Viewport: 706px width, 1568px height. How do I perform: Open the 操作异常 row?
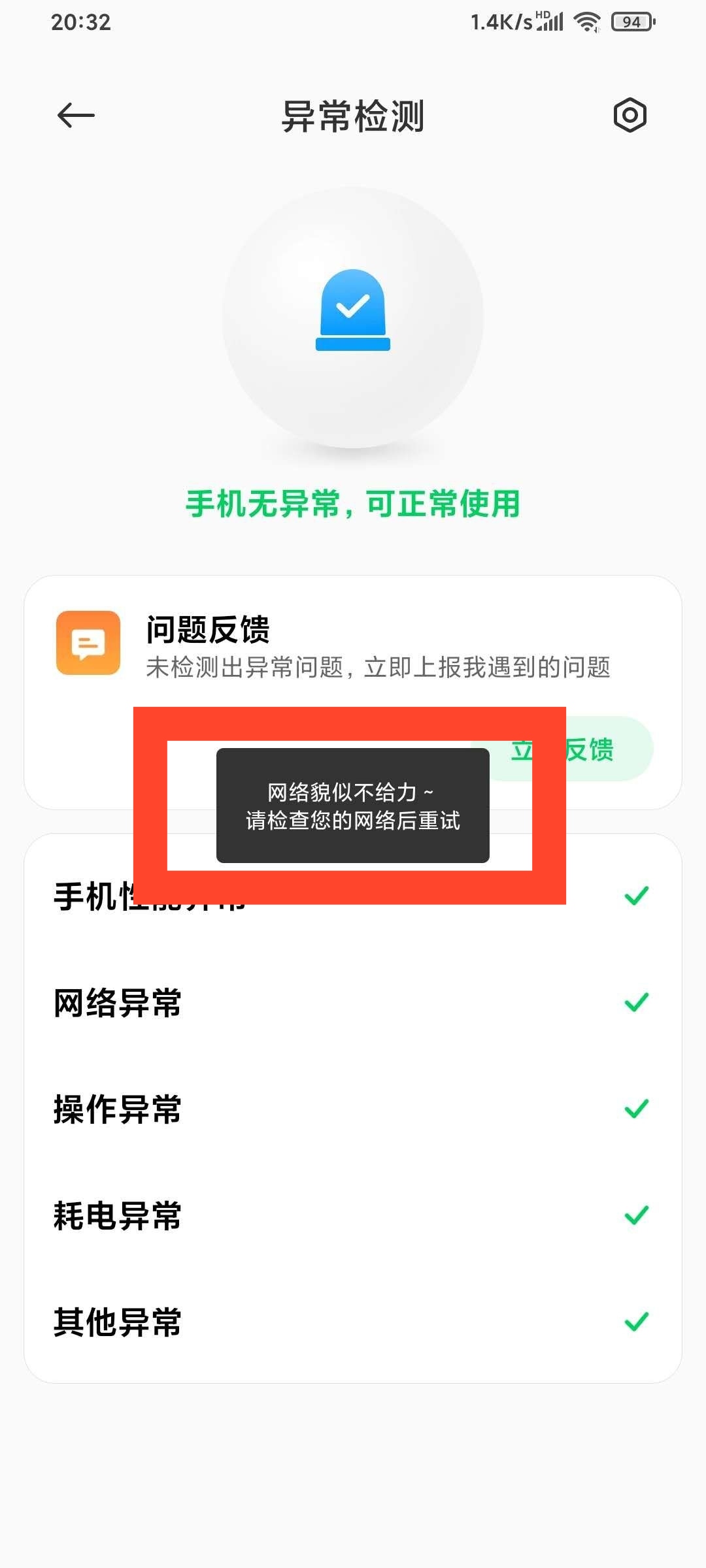click(353, 1109)
